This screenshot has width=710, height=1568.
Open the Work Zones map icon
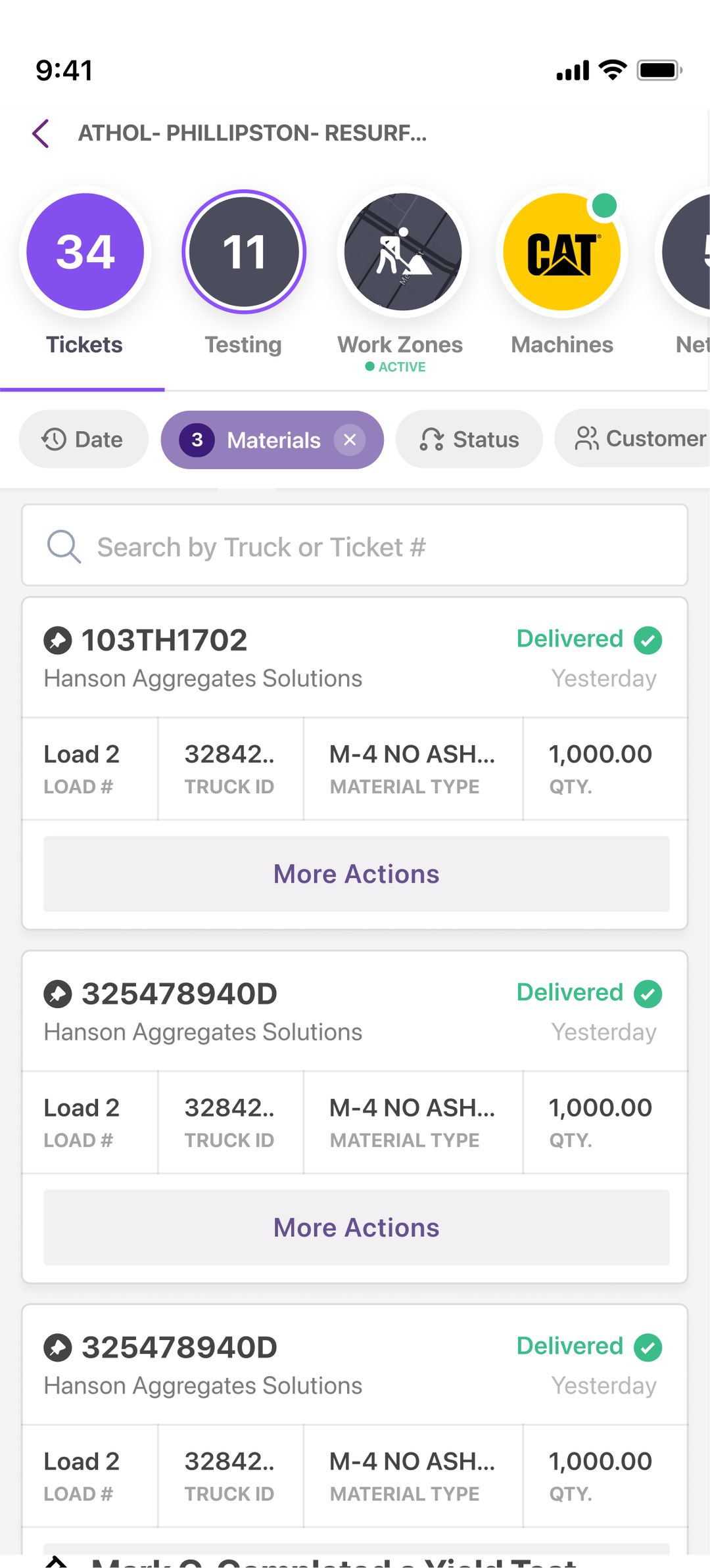402,252
